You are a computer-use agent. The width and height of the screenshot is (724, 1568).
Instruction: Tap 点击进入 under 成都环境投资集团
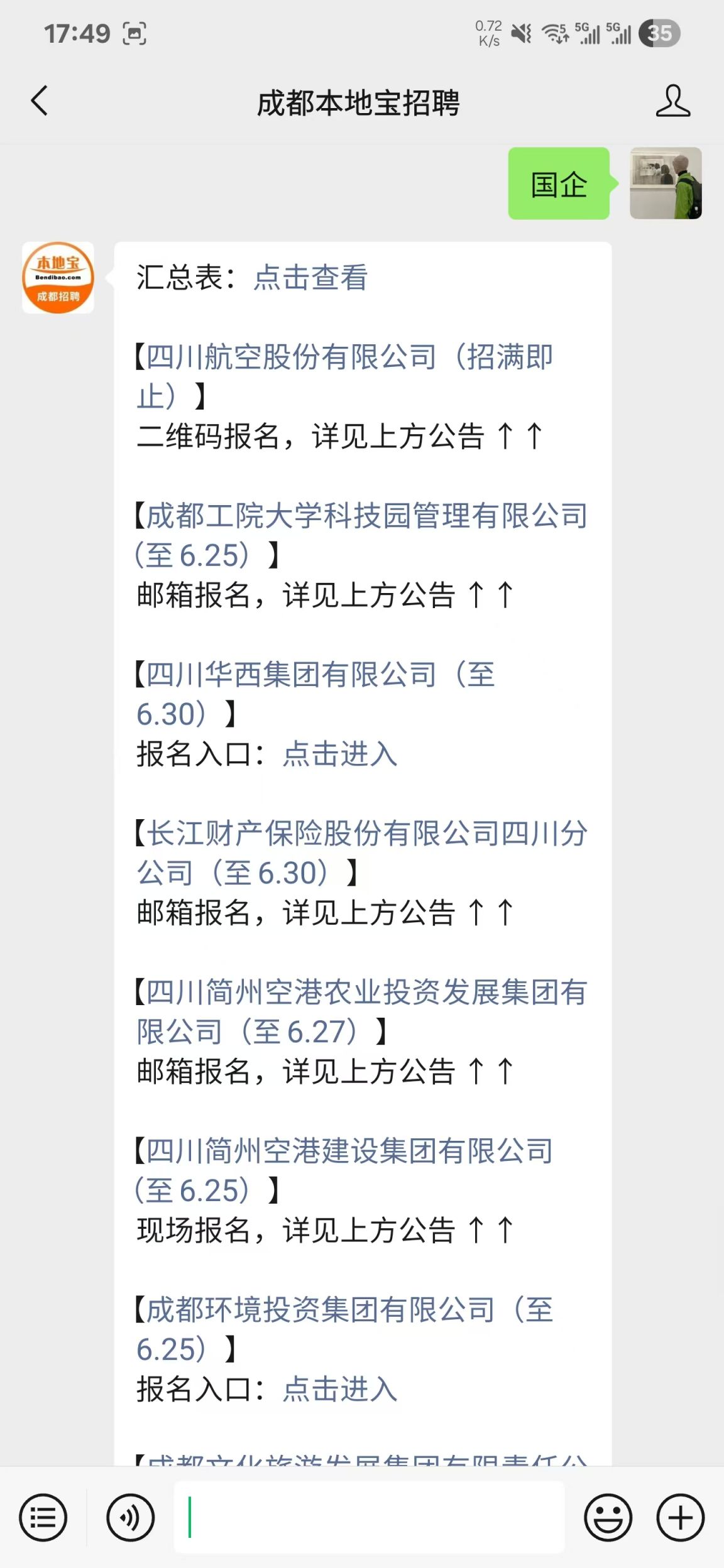[x=340, y=1389]
